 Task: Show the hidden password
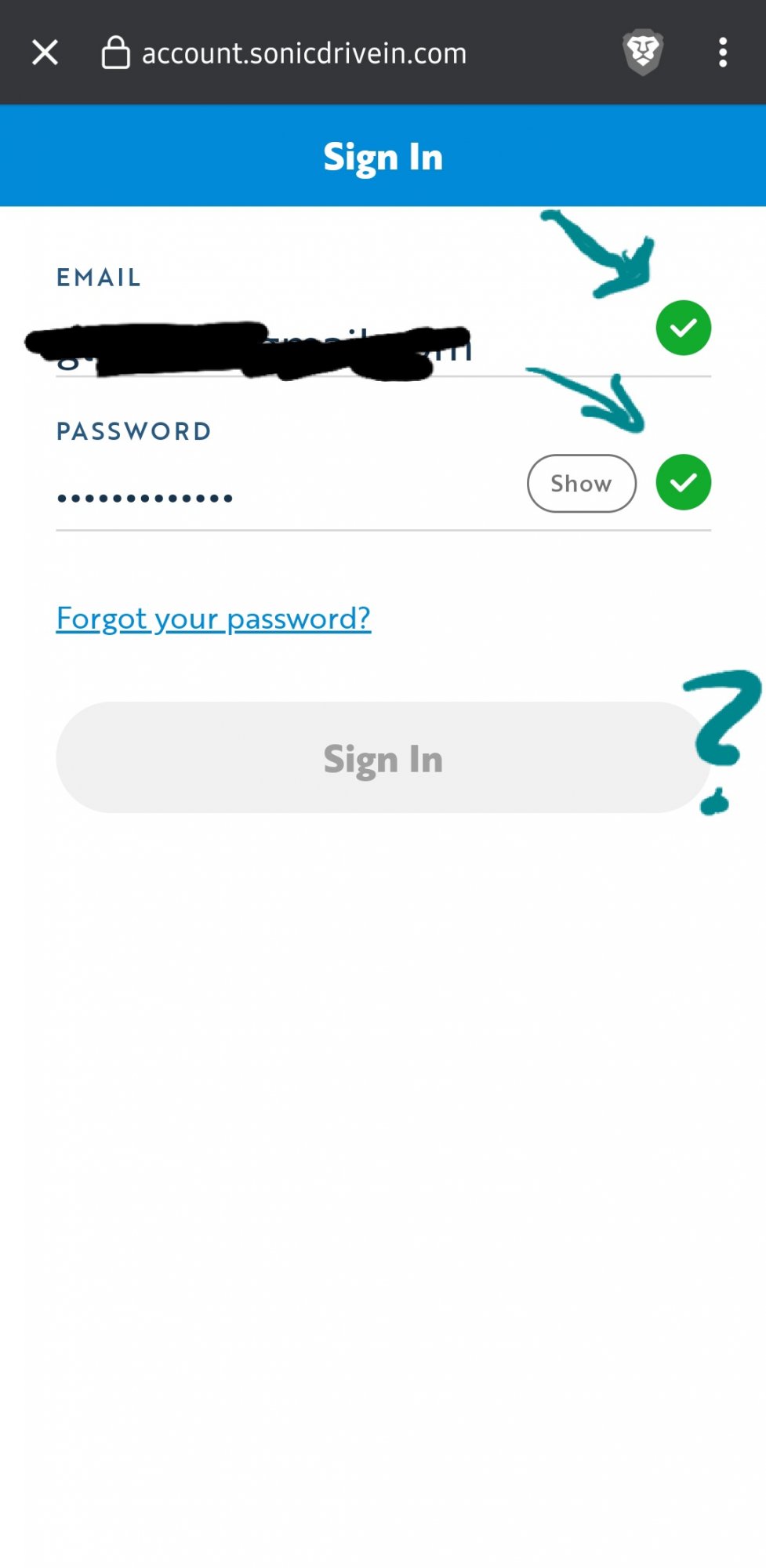click(x=582, y=484)
